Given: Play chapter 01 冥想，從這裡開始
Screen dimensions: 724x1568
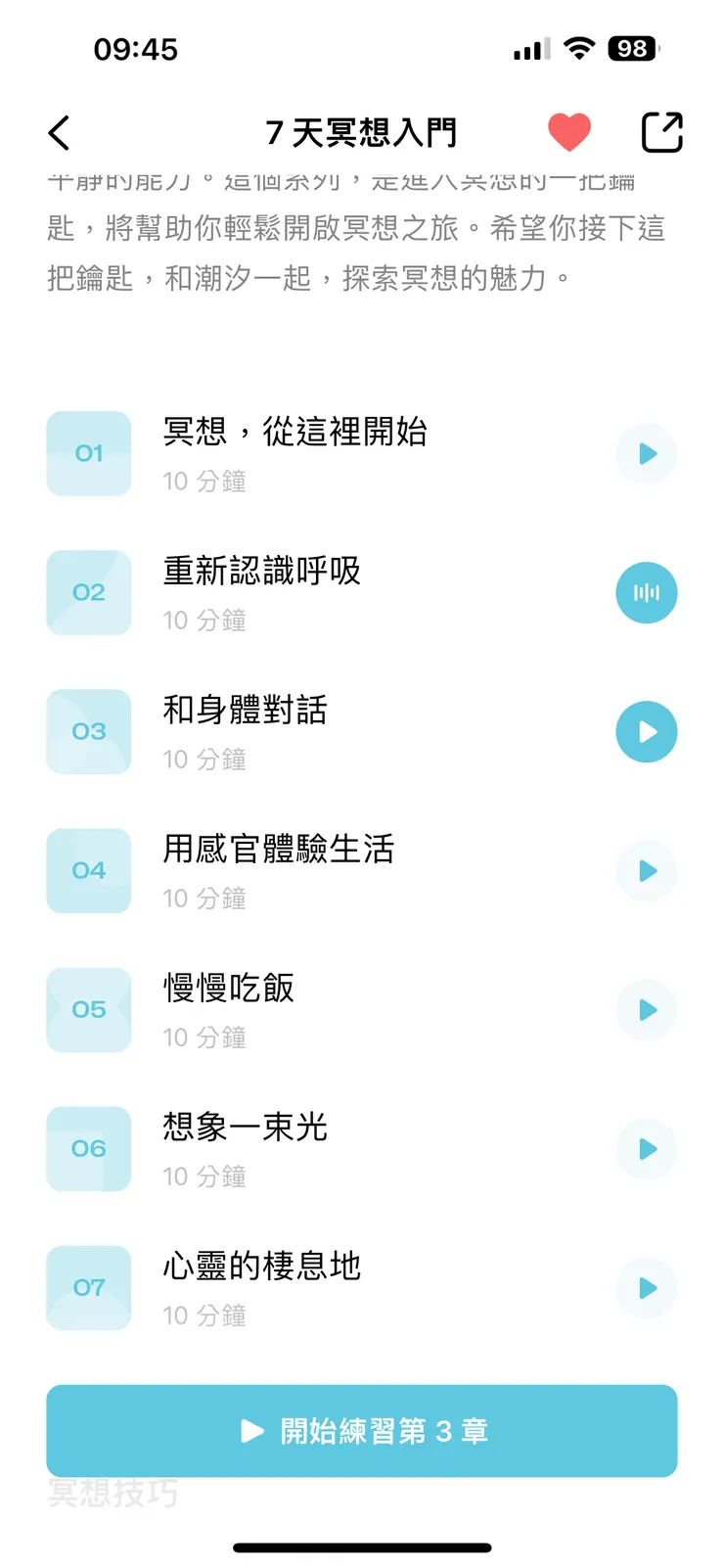Looking at the screenshot, I should click(646, 454).
